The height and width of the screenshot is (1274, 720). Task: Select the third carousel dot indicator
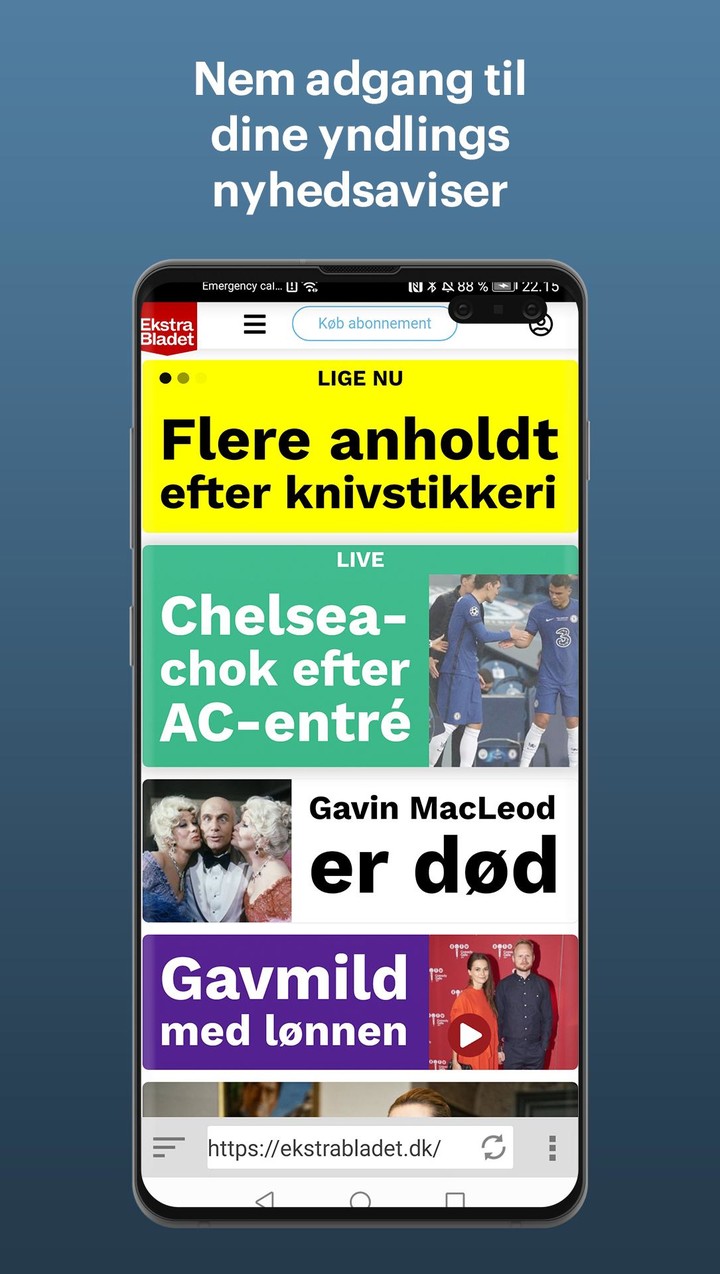pyautogui.click(x=202, y=379)
